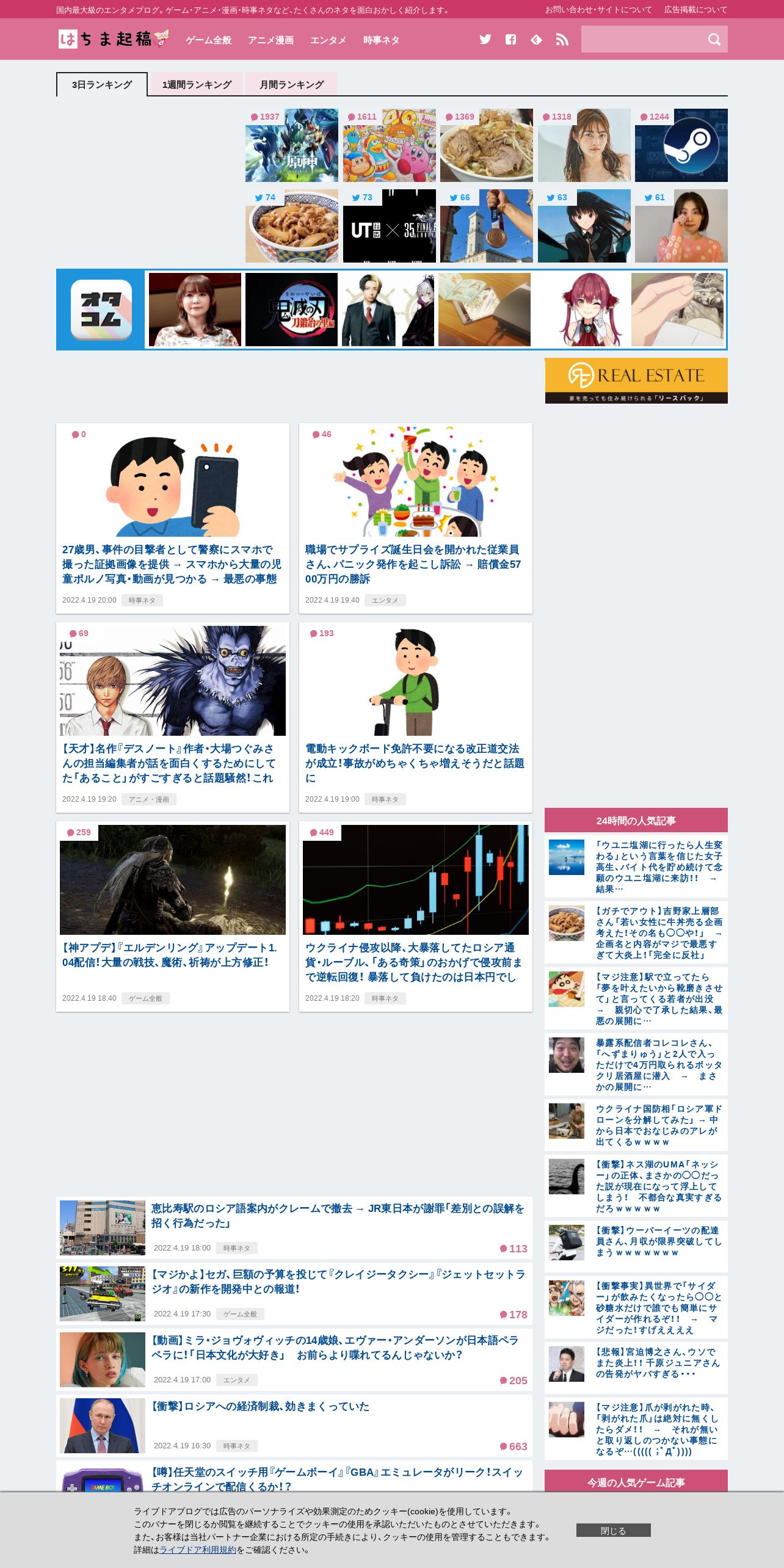The width and height of the screenshot is (784, 1568).
Task: Go to アニメ漫画 category
Action: (x=271, y=40)
